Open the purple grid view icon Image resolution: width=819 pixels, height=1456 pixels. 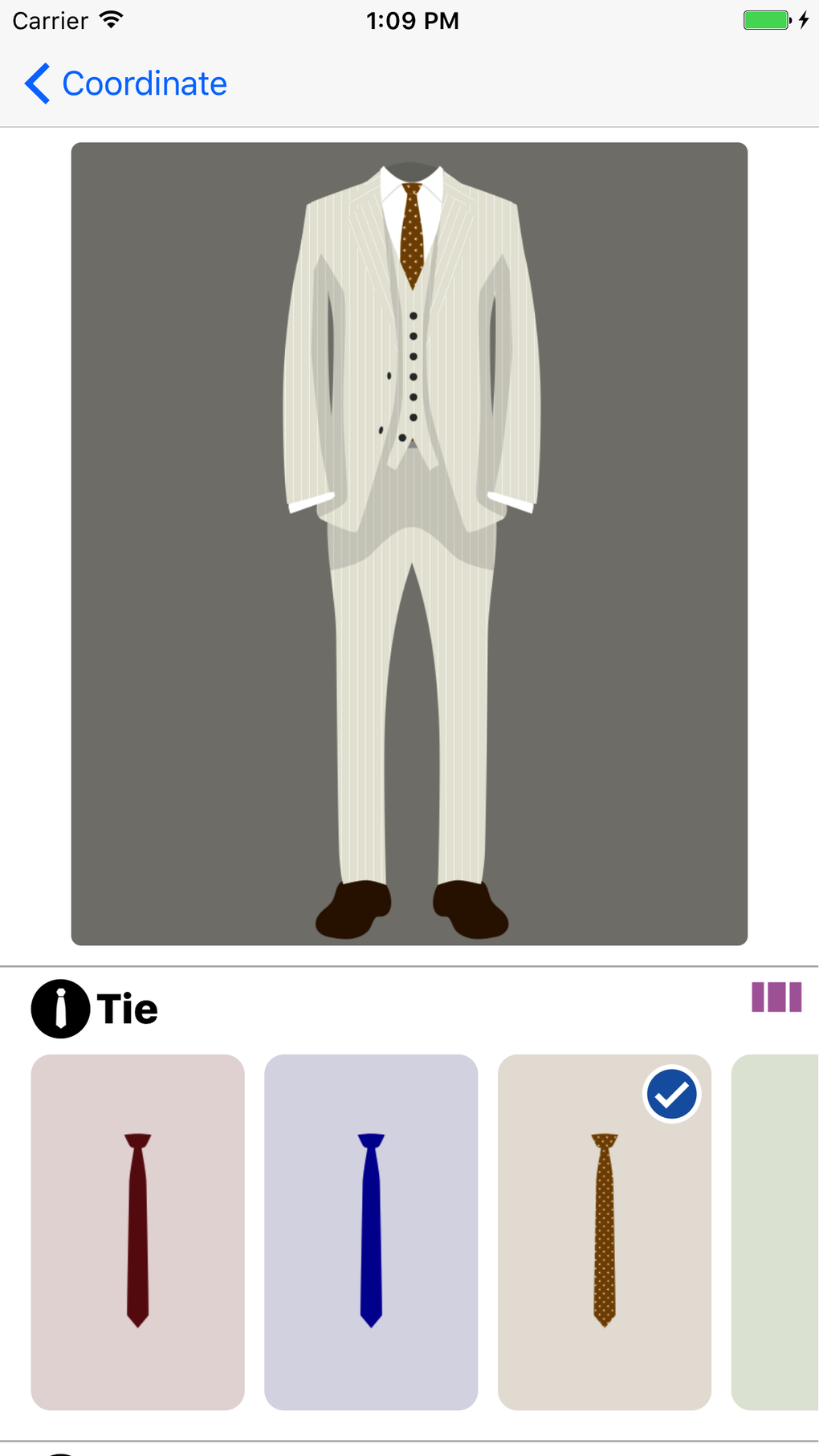coord(776,997)
